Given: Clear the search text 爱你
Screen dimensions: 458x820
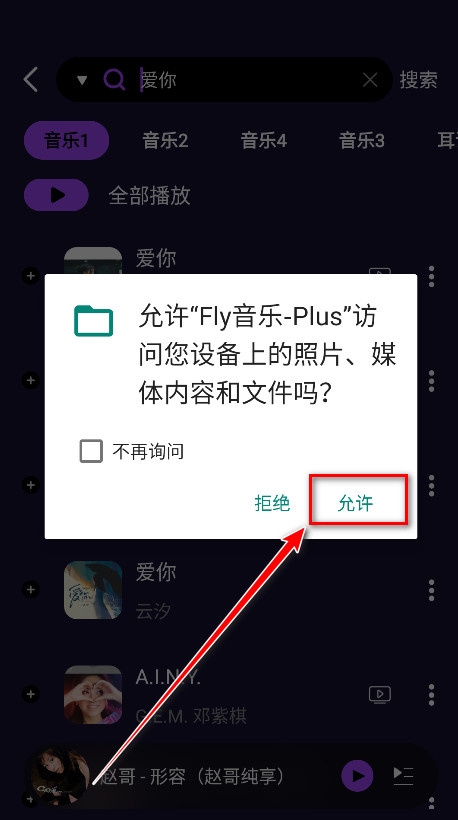Looking at the screenshot, I should tap(370, 80).
